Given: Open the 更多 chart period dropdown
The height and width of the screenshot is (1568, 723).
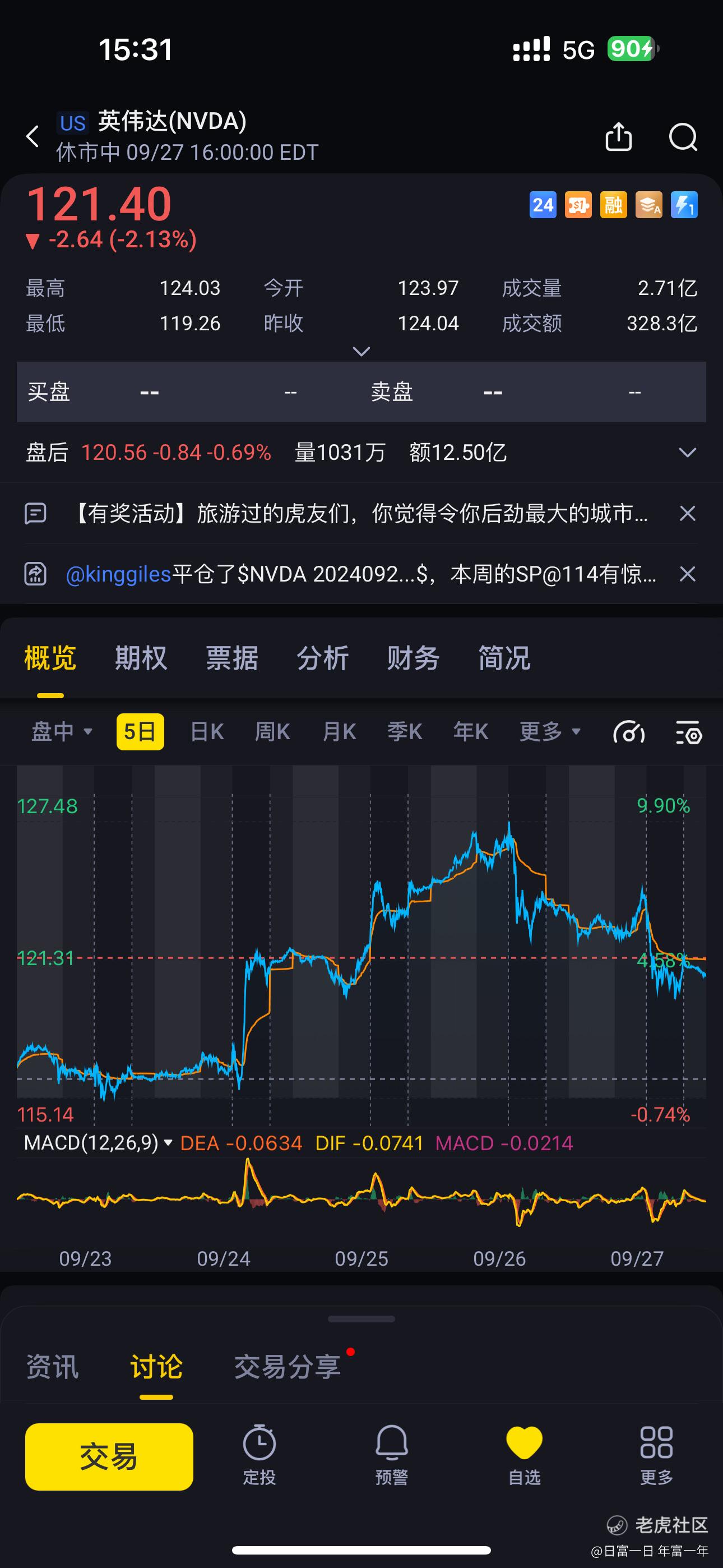Looking at the screenshot, I should [550, 732].
